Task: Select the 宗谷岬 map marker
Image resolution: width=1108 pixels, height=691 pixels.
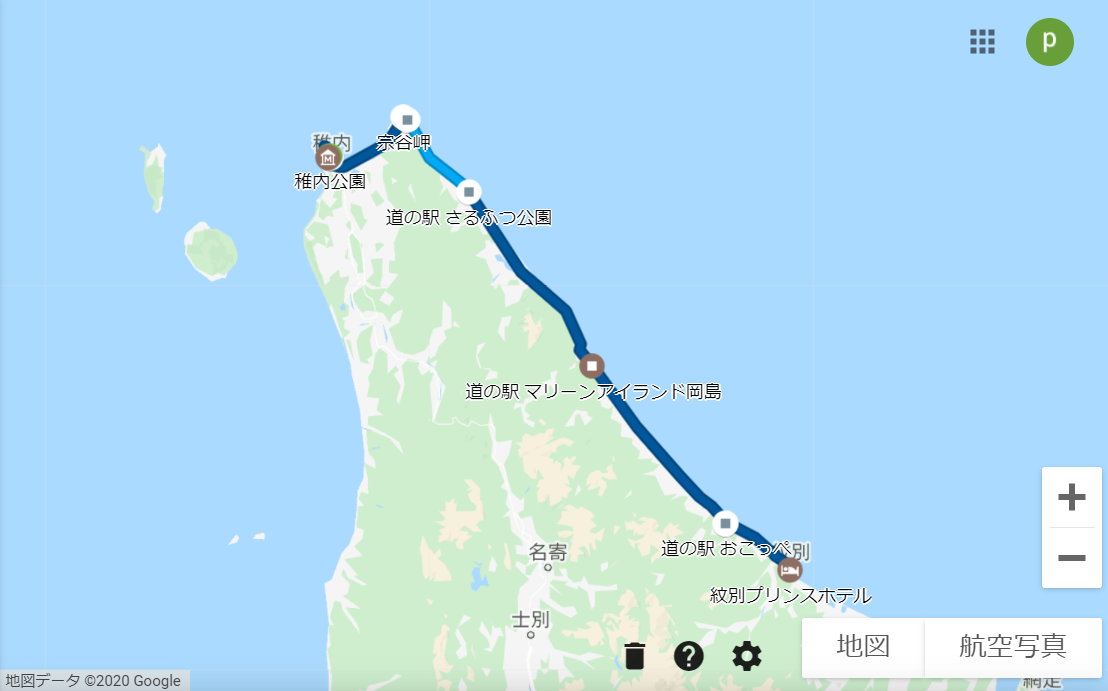Action: click(406, 119)
